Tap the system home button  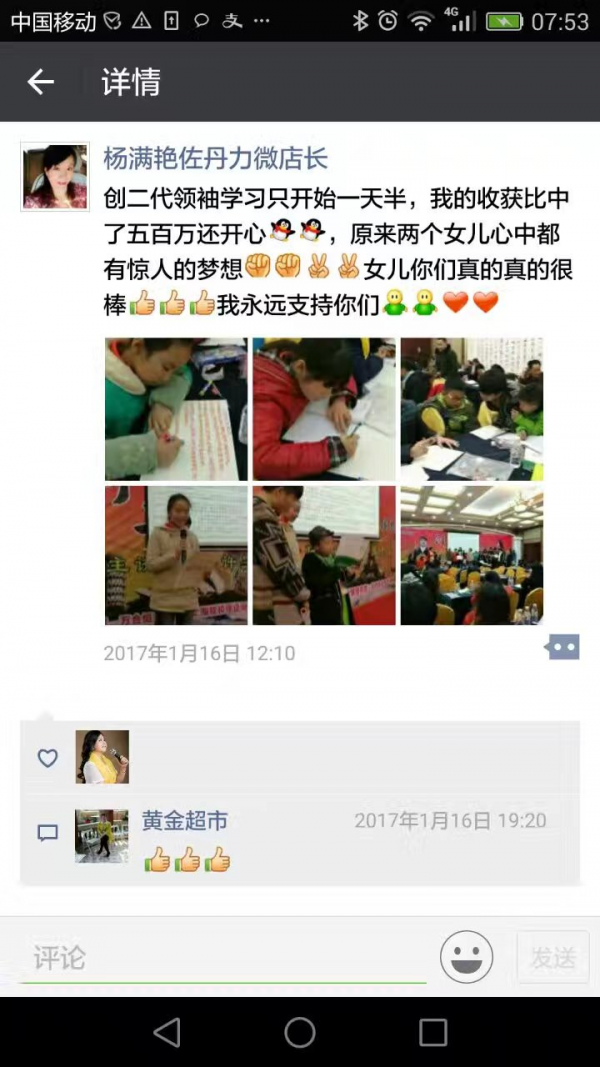(300, 1032)
